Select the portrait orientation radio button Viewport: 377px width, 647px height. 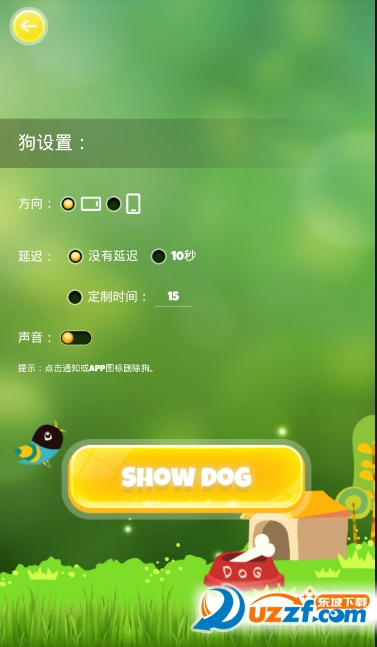tap(114, 204)
